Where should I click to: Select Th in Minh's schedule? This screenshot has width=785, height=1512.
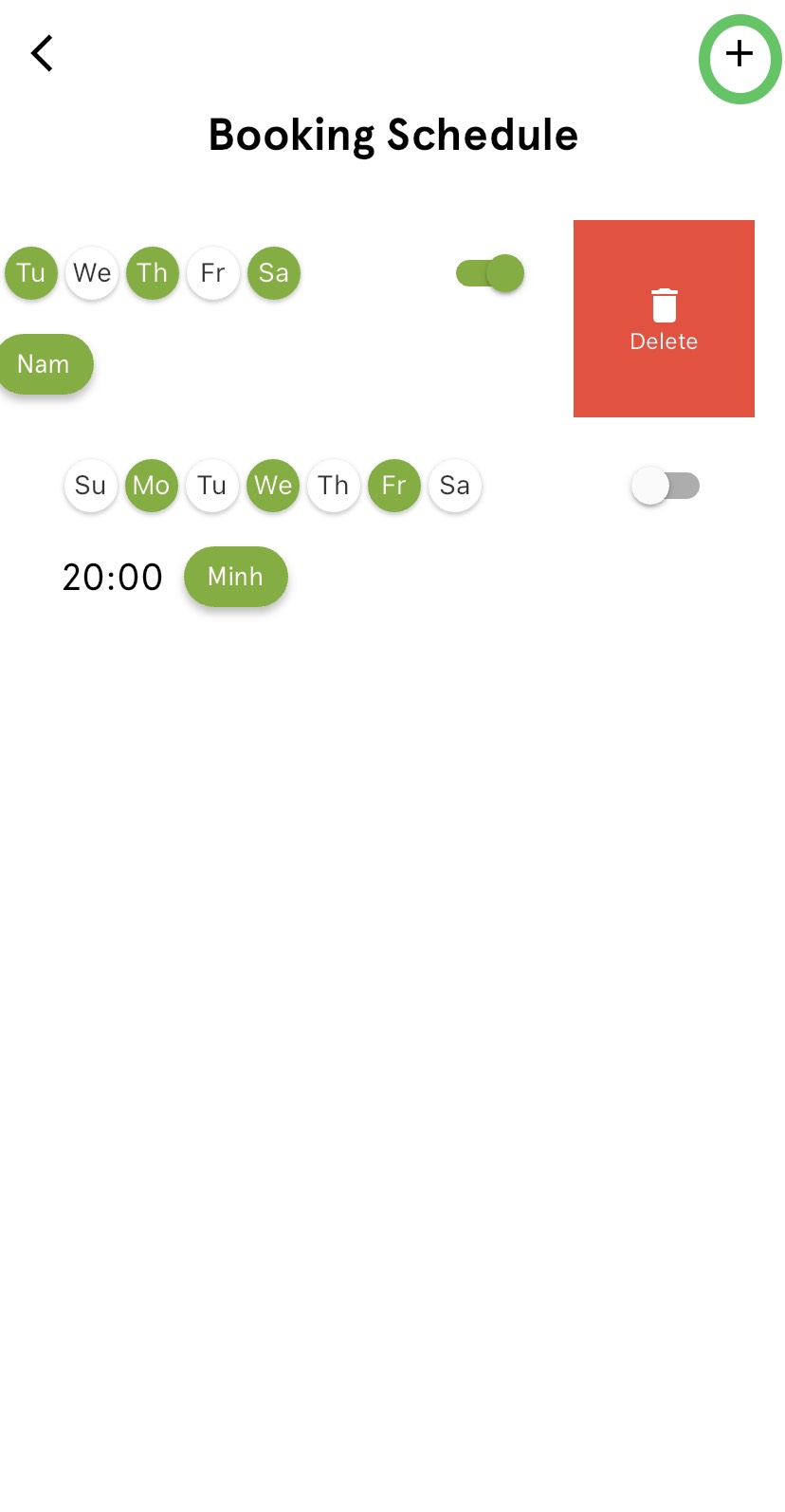point(334,486)
